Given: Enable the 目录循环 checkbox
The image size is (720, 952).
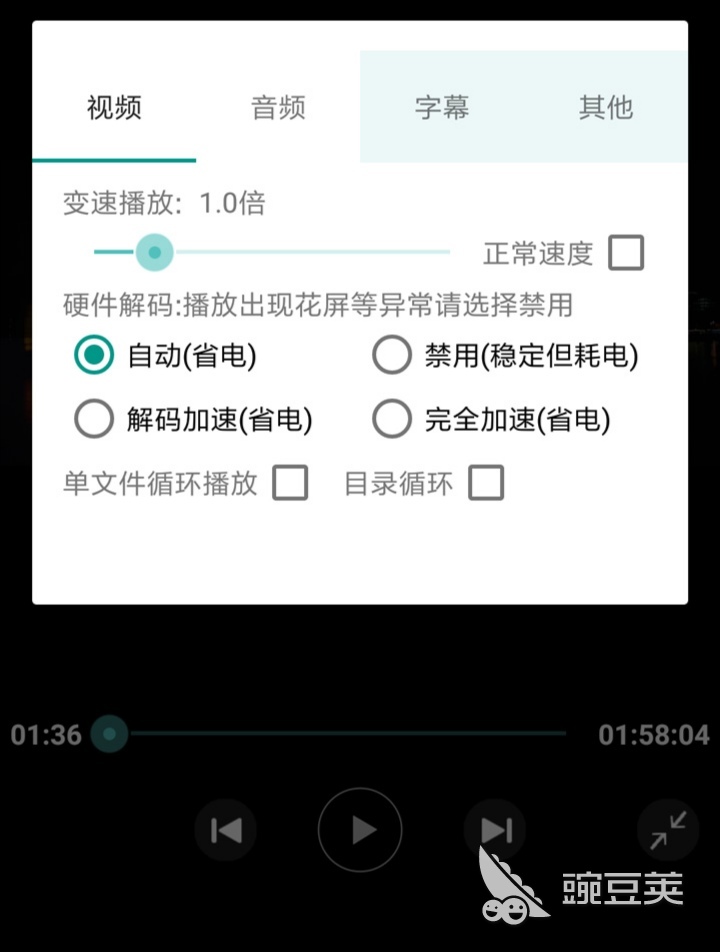Looking at the screenshot, I should (x=487, y=483).
